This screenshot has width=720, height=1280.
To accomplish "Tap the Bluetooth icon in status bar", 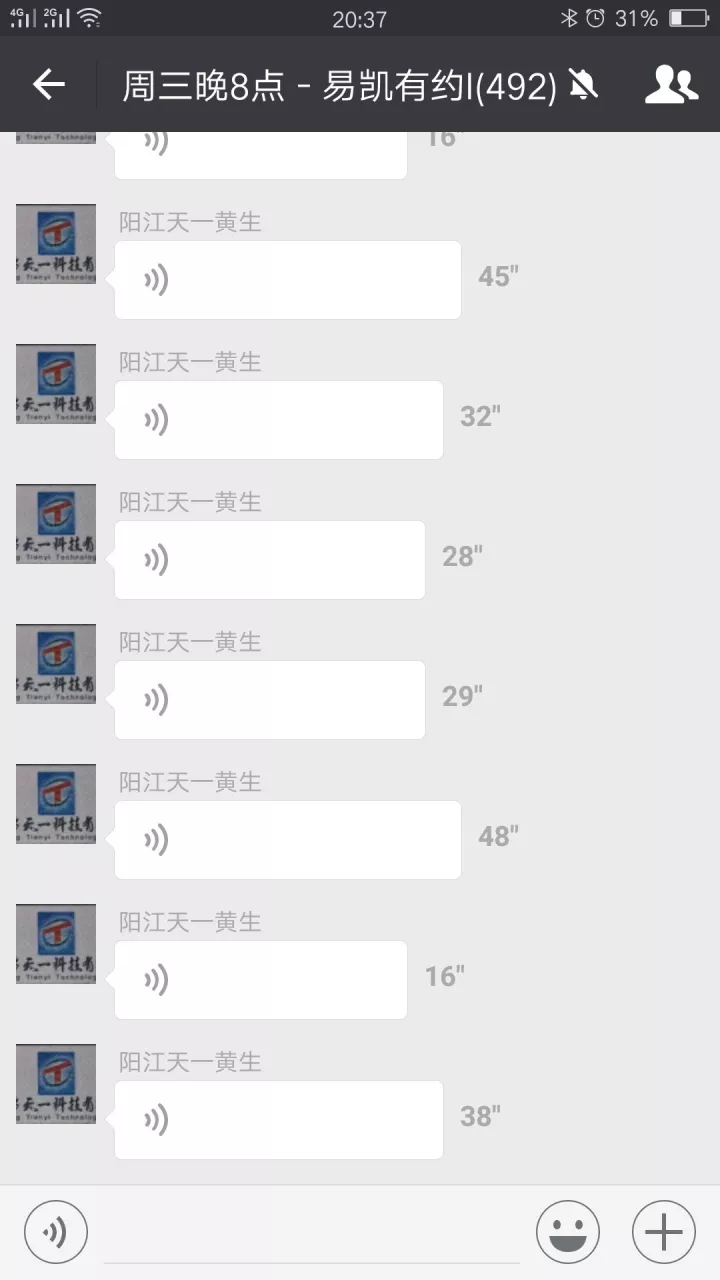I will [x=572, y=17].
